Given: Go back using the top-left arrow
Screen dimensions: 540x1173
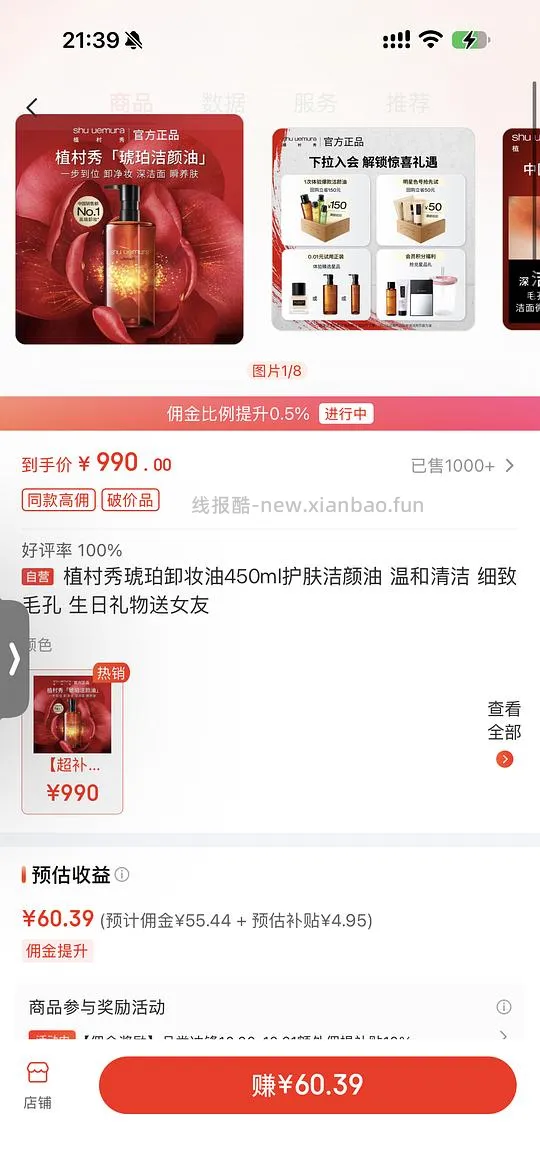Looking at the screenshot, I should pyautogui.click(x=31, y=107).
